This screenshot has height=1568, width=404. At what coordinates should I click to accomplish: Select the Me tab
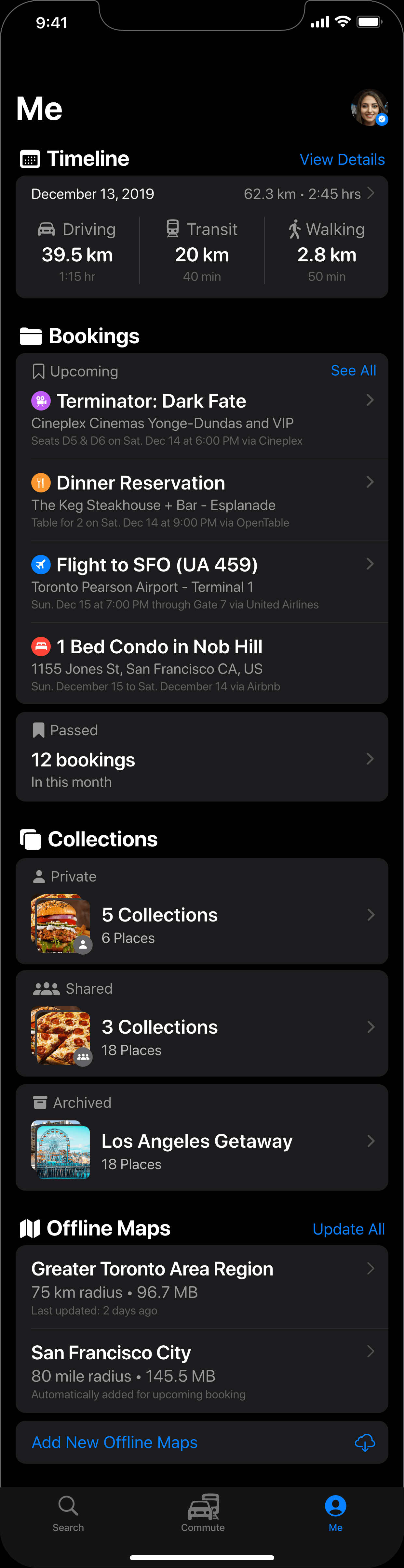click(335, 1513)
